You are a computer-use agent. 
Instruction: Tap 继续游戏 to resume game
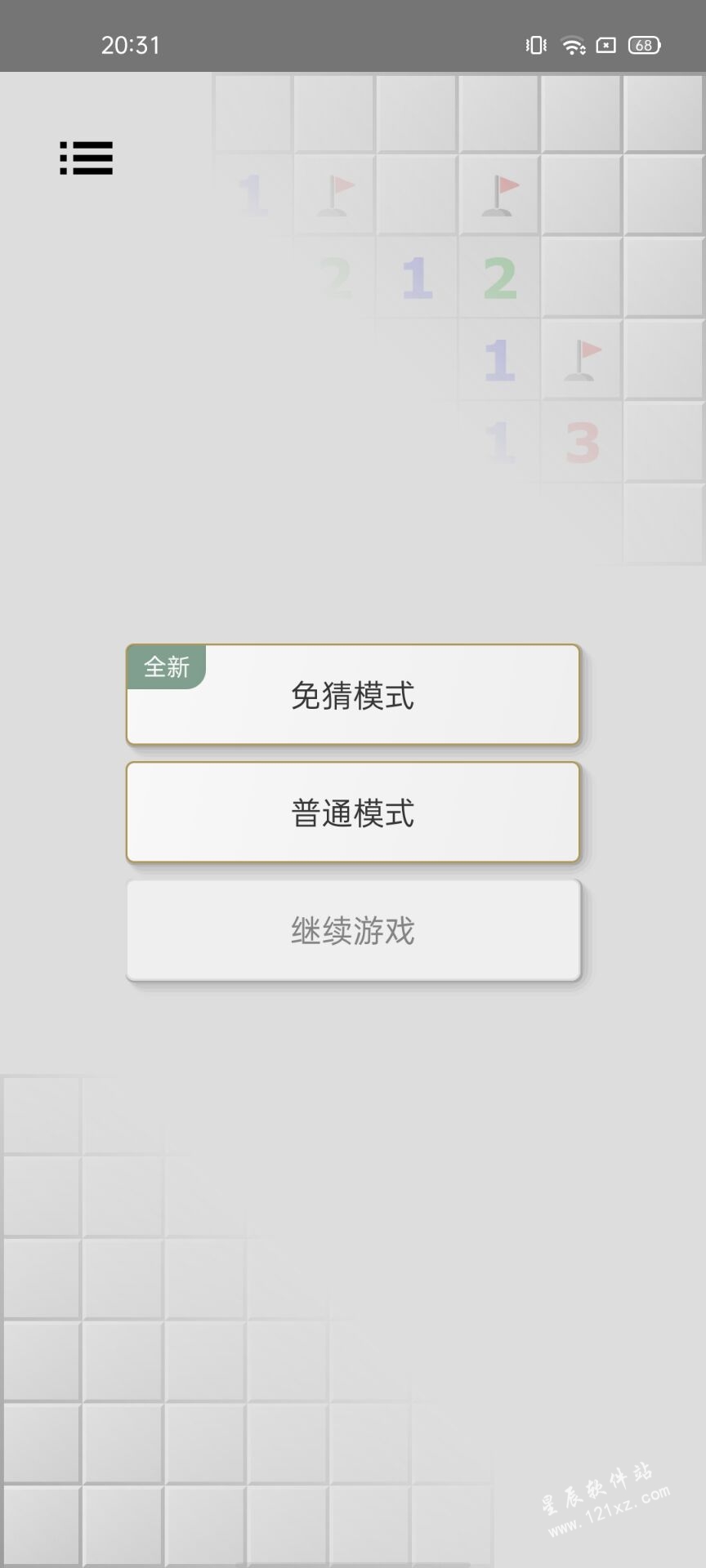[353, 930]
